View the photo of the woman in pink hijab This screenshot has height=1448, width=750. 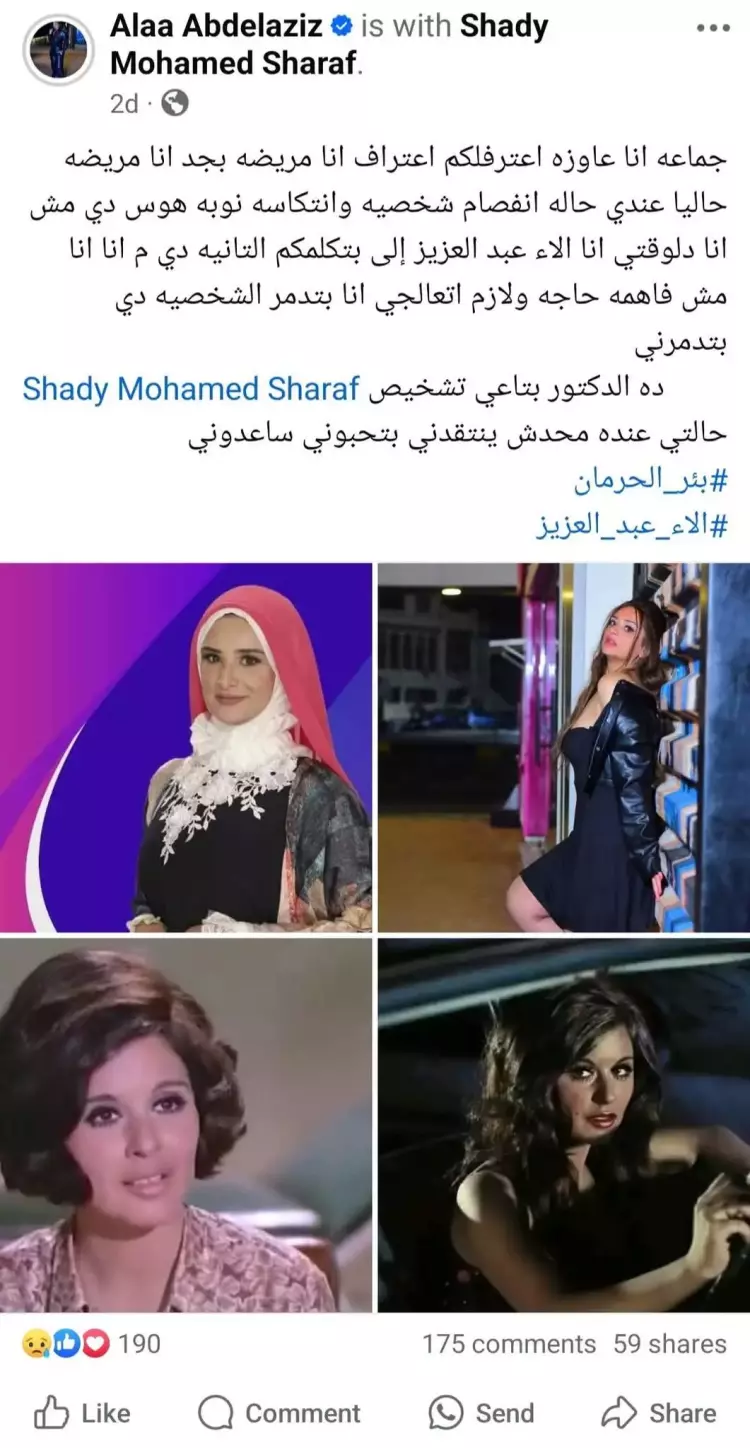tap(186, 747)
